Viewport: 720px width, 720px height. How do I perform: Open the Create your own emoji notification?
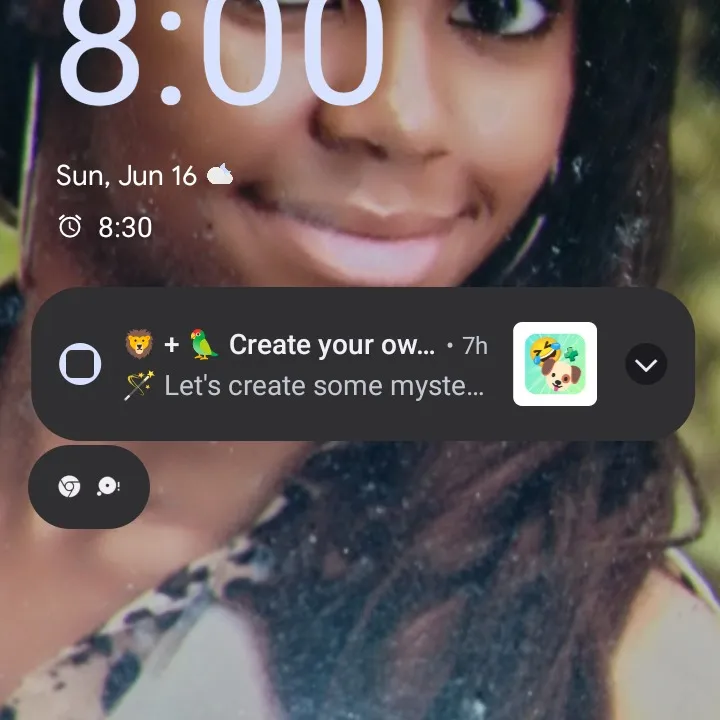pyautogui.click(x=305, y=365)
